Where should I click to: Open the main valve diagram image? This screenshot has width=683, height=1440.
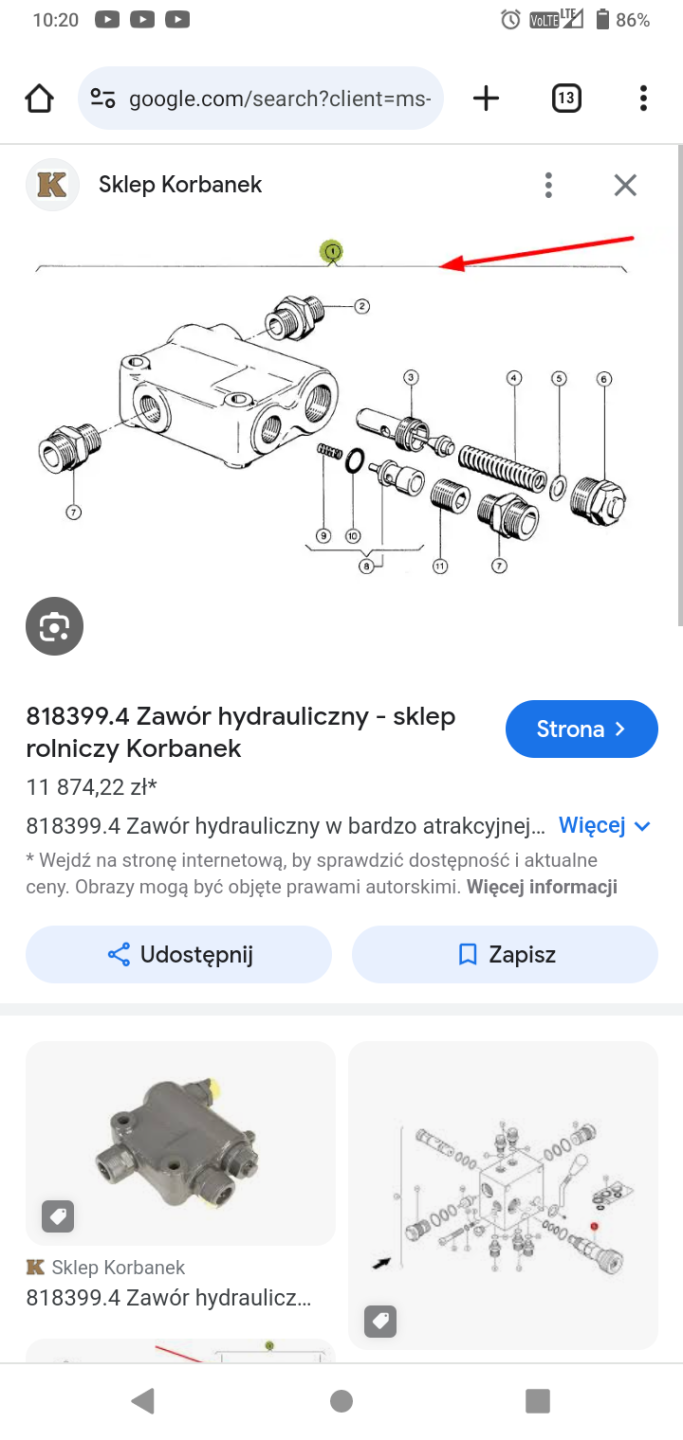pyautogui.click(x=340, y=410)
